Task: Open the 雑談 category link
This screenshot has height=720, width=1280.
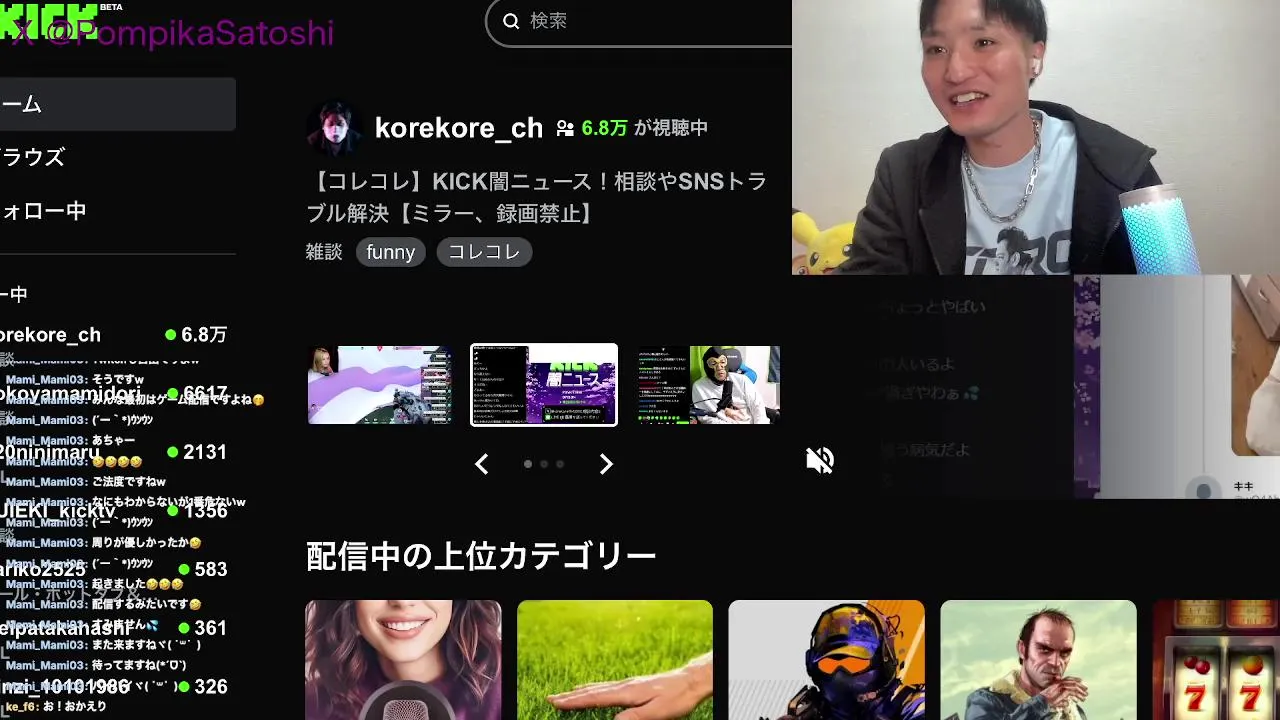Action: 323,252
